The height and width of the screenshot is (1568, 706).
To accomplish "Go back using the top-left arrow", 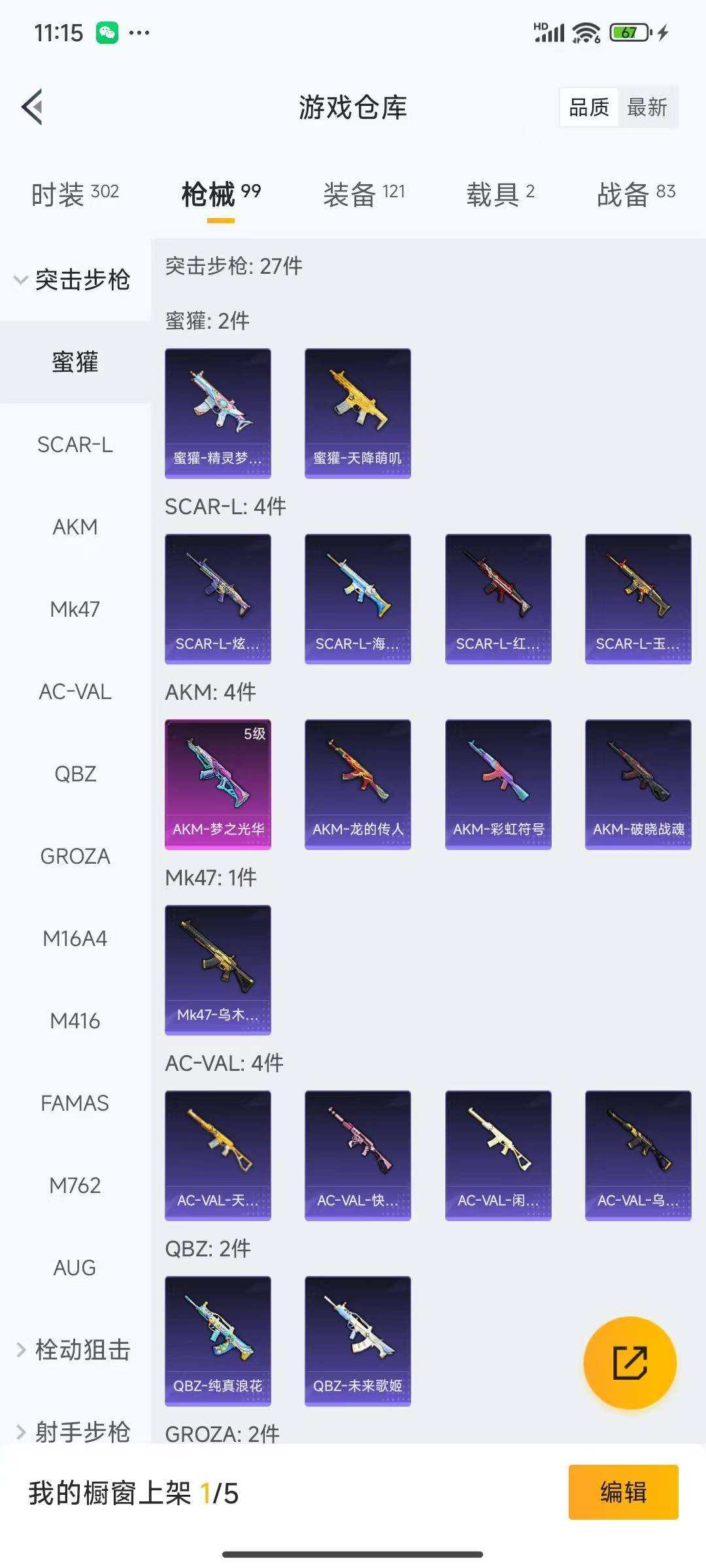I will pyautogui.click(x=33, y=106).
